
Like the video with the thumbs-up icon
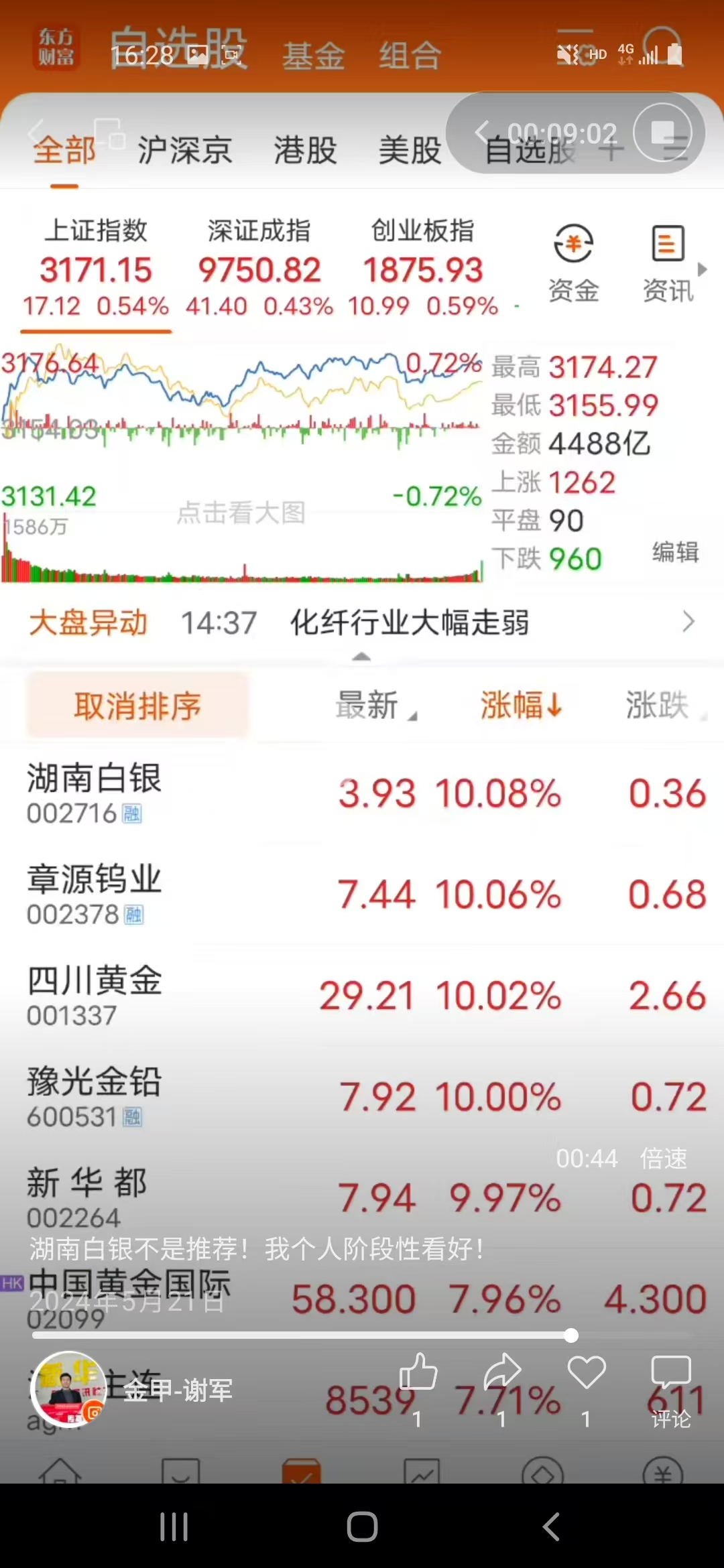pos(418,1372)
